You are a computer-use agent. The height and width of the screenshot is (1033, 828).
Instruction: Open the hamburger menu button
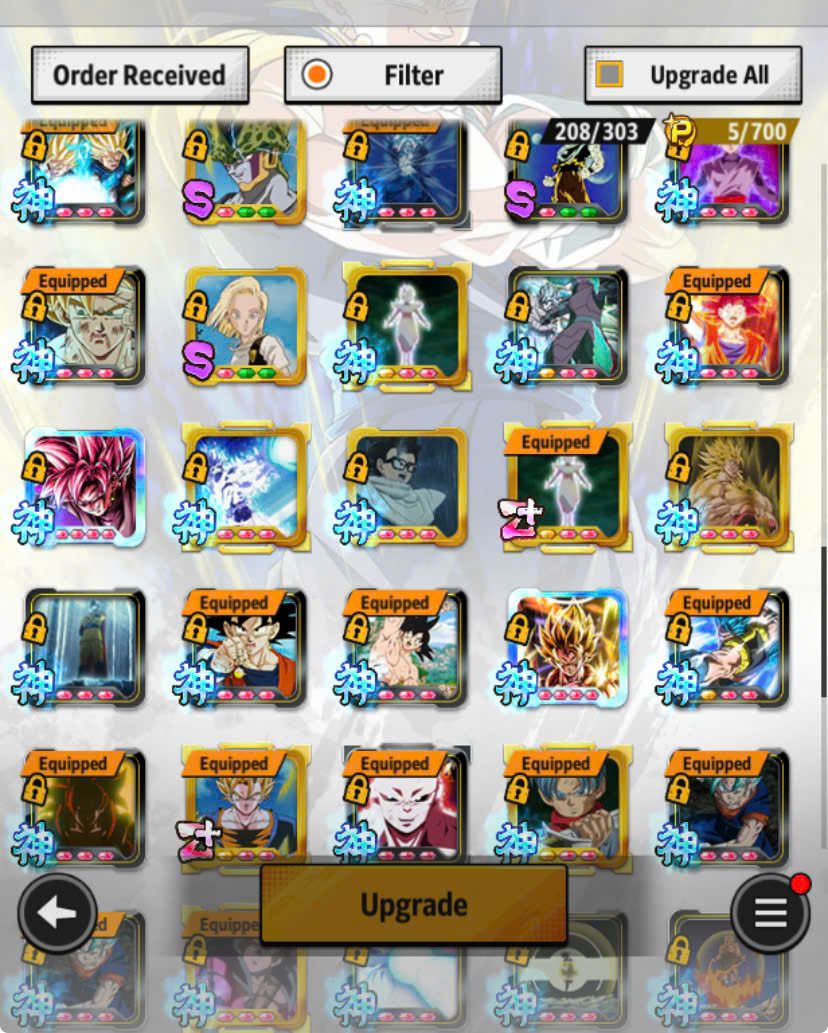click(770, 912)
